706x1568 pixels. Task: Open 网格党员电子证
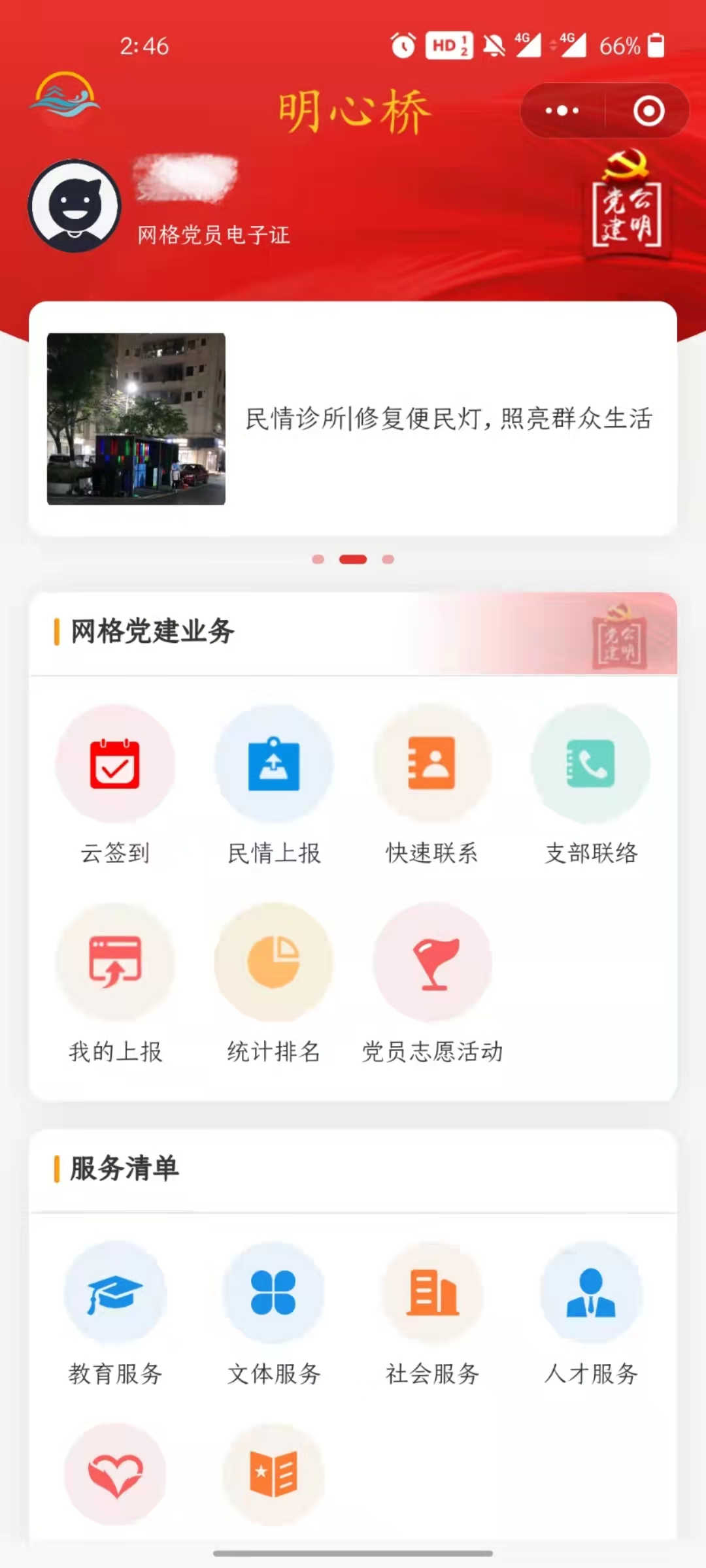coord(214,235)
